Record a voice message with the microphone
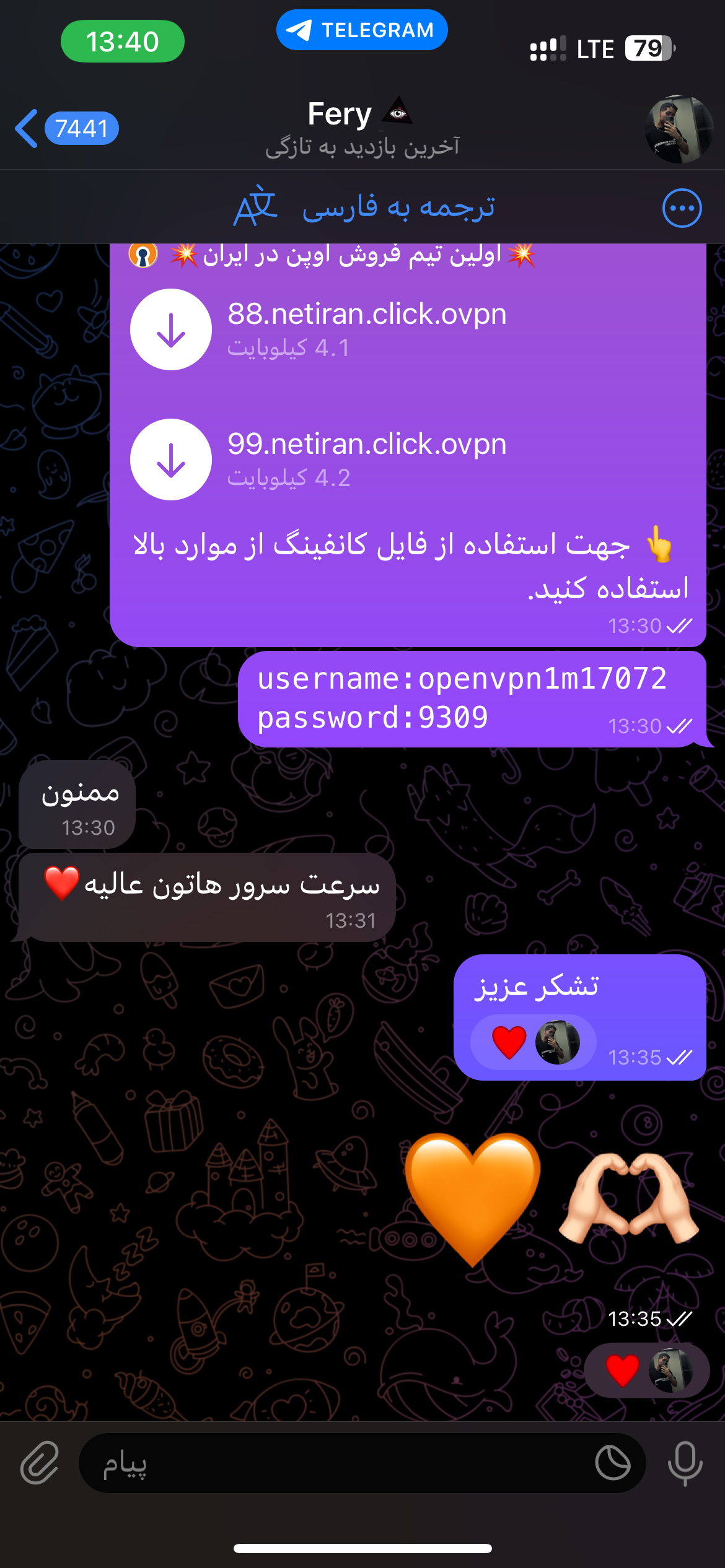The image size is (725, 1568). tap(685, 1463)
